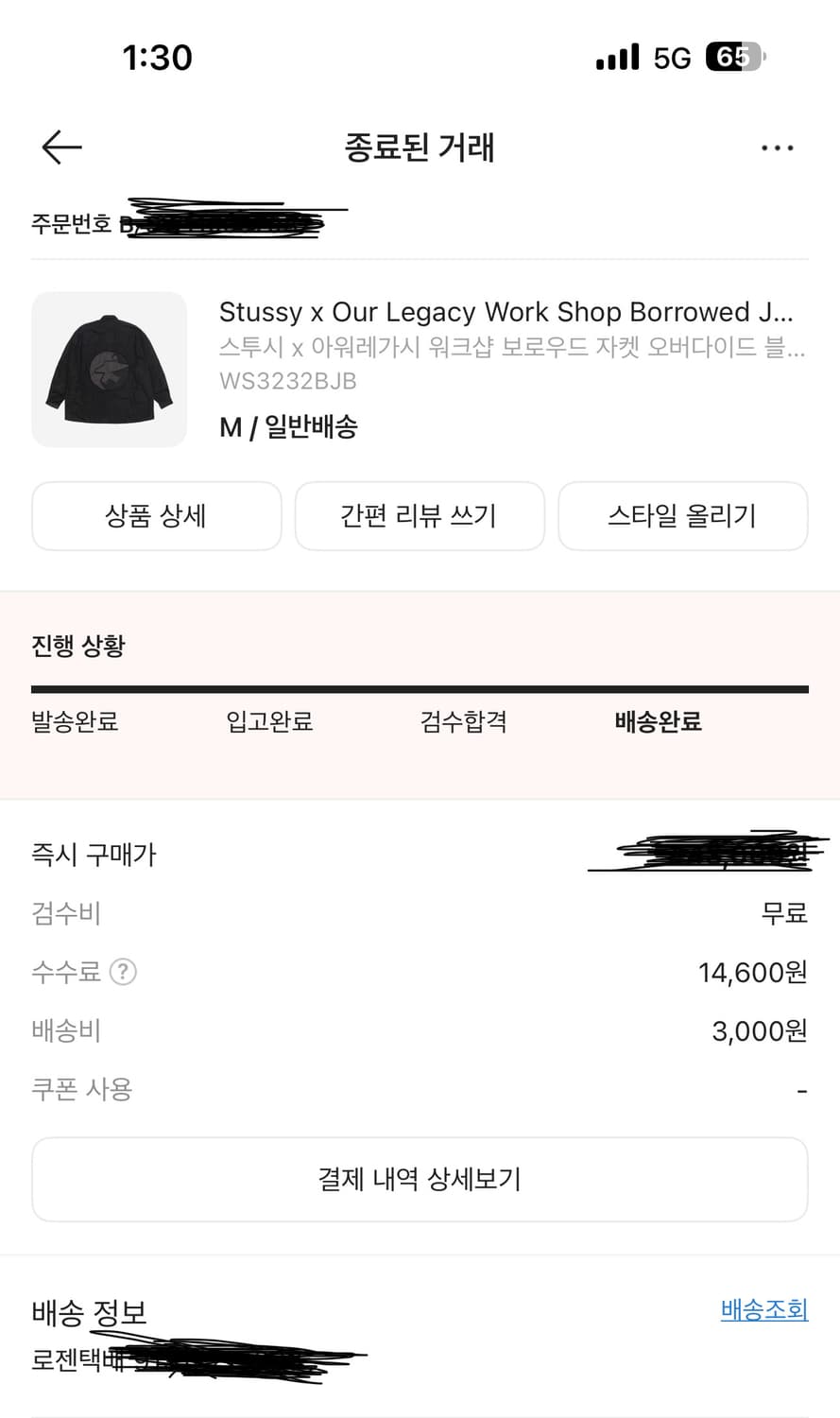Tap the 5G network indicator
This screenshot has width=840, height=1418.
point(667,58)
